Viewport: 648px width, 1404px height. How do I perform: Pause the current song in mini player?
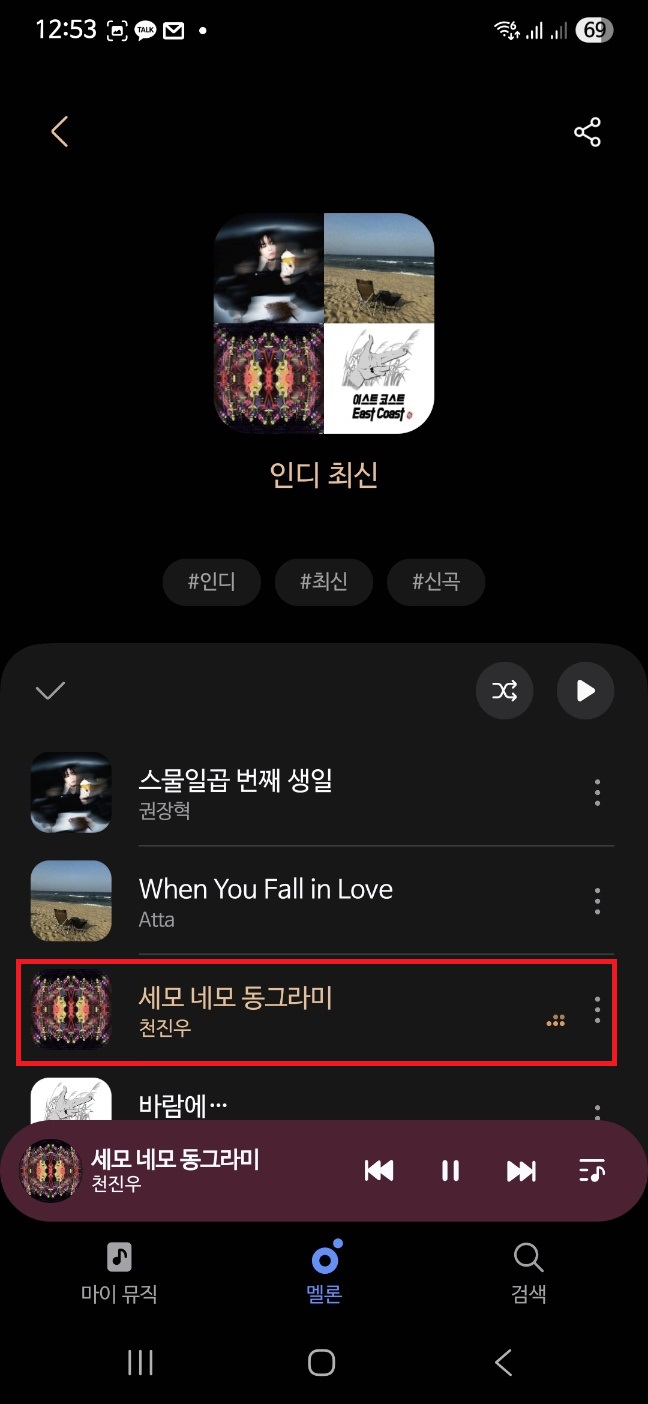(x=450, y=1171)
